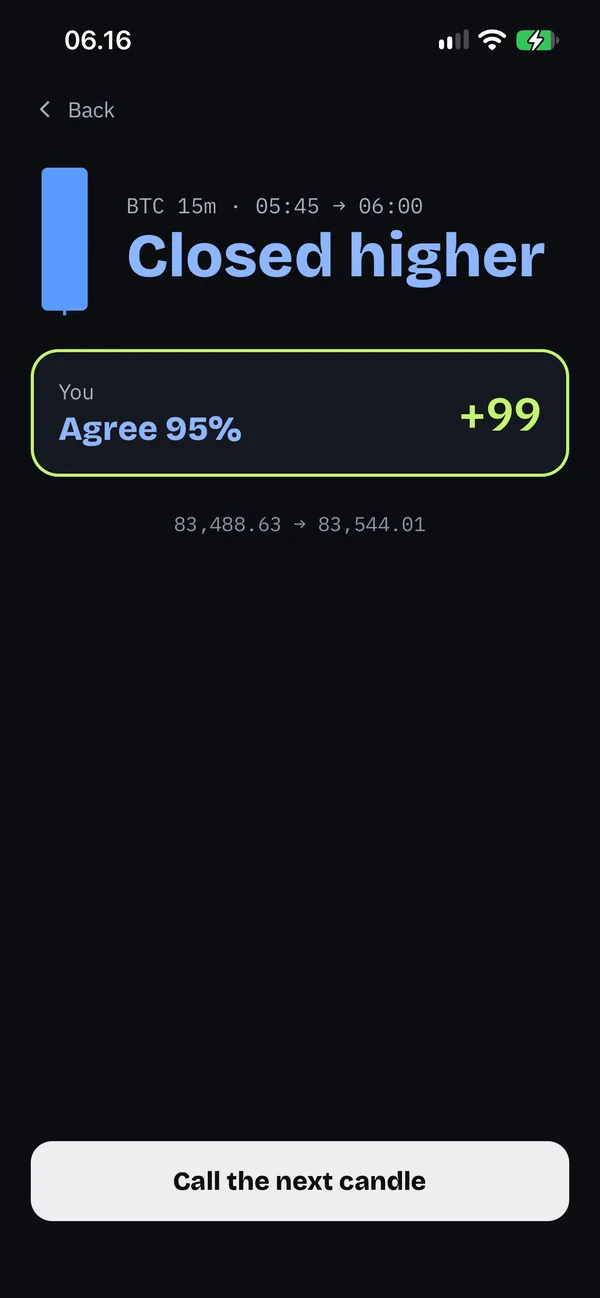This screenshot has width=600, height=1298.
Task: Tap Call the next candle
Action: [x=300, y=1181]
